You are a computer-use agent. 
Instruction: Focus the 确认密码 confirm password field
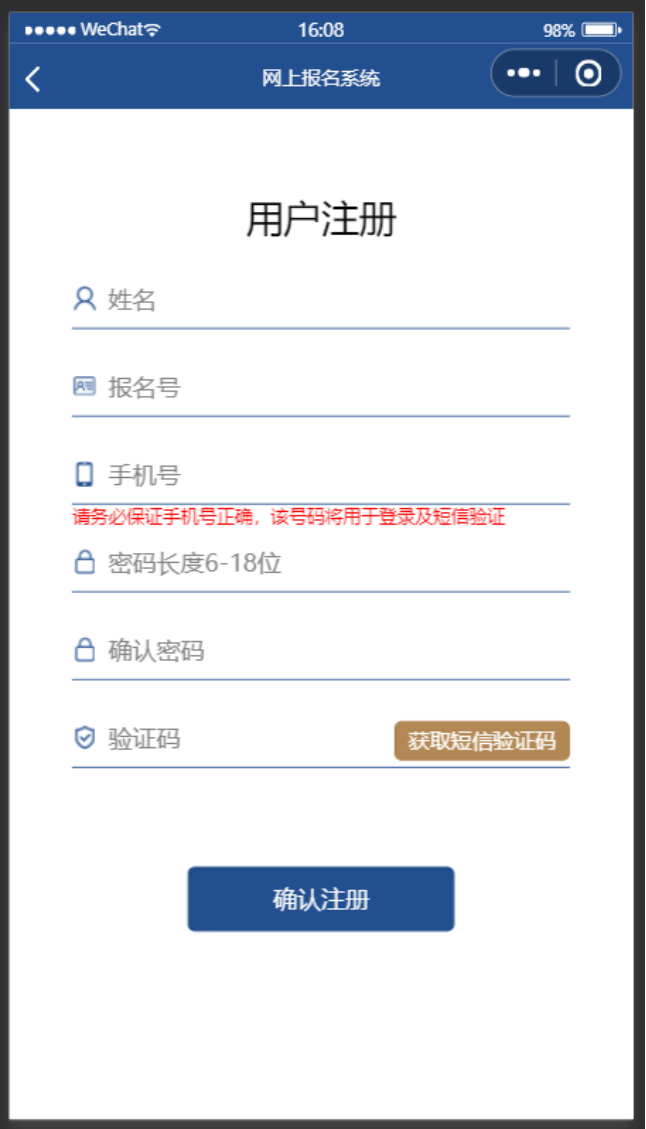pos(320,652)
